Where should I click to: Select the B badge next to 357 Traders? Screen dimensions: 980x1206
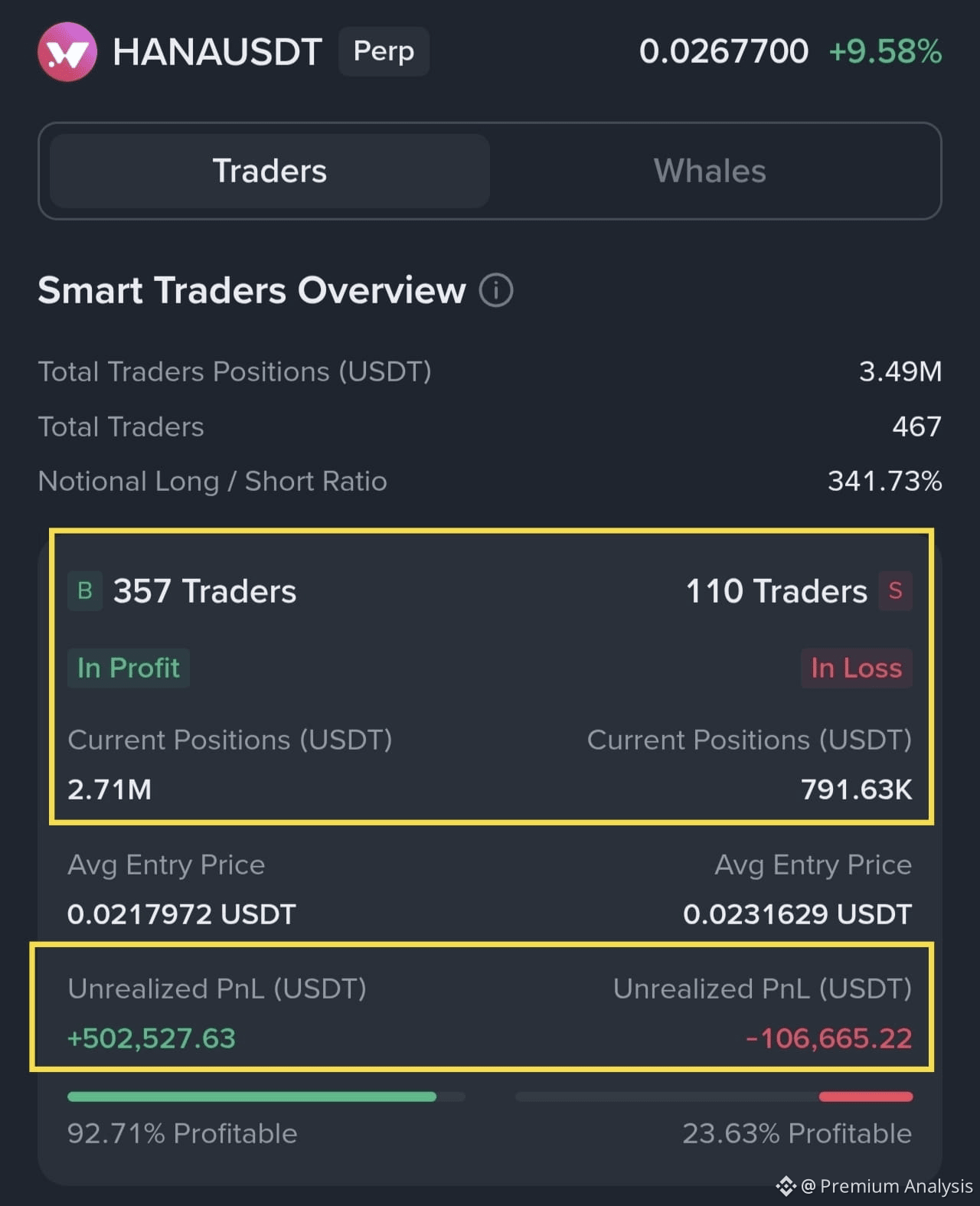point(84,590)
